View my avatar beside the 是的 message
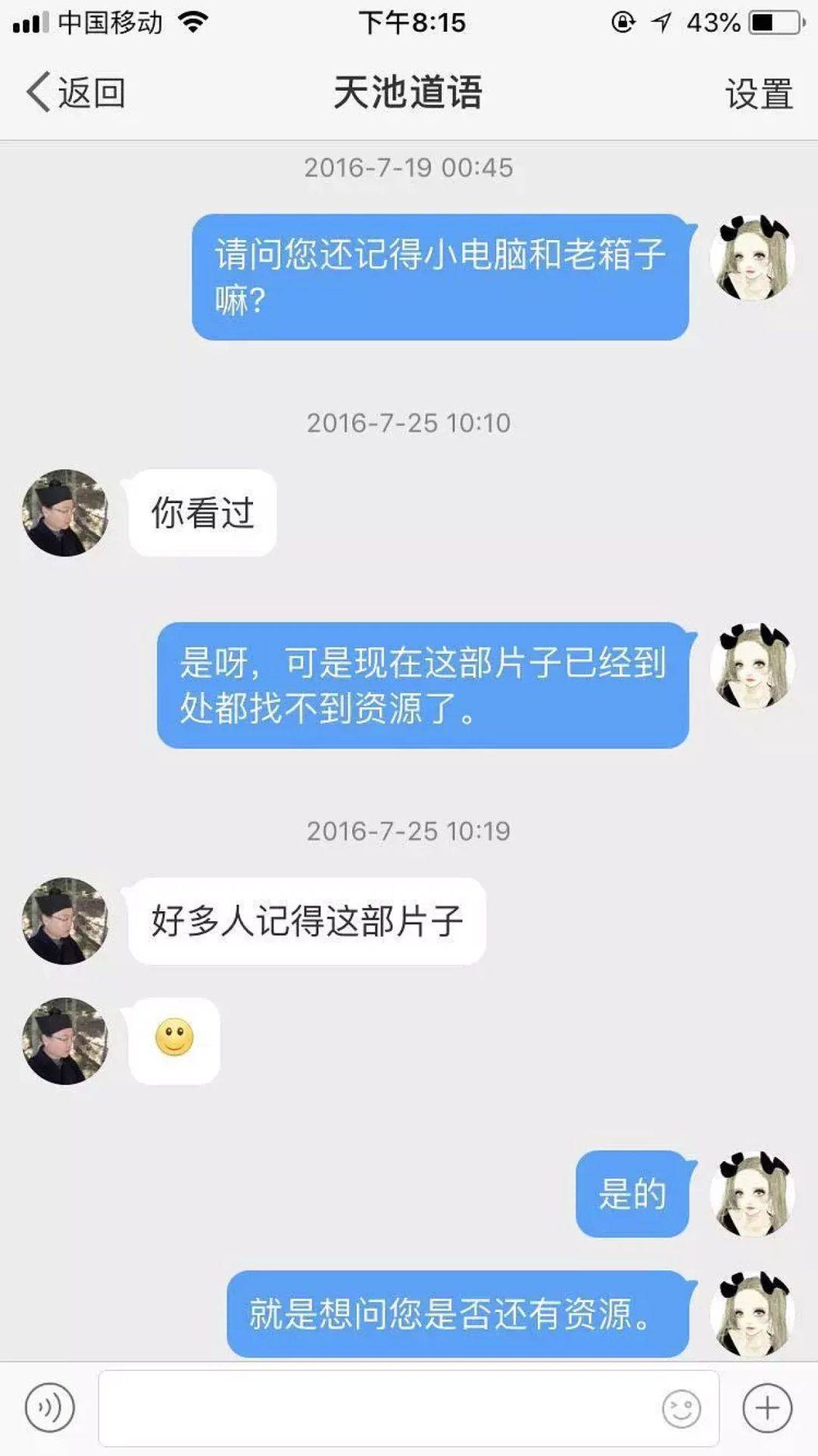 click(752, 1194)
